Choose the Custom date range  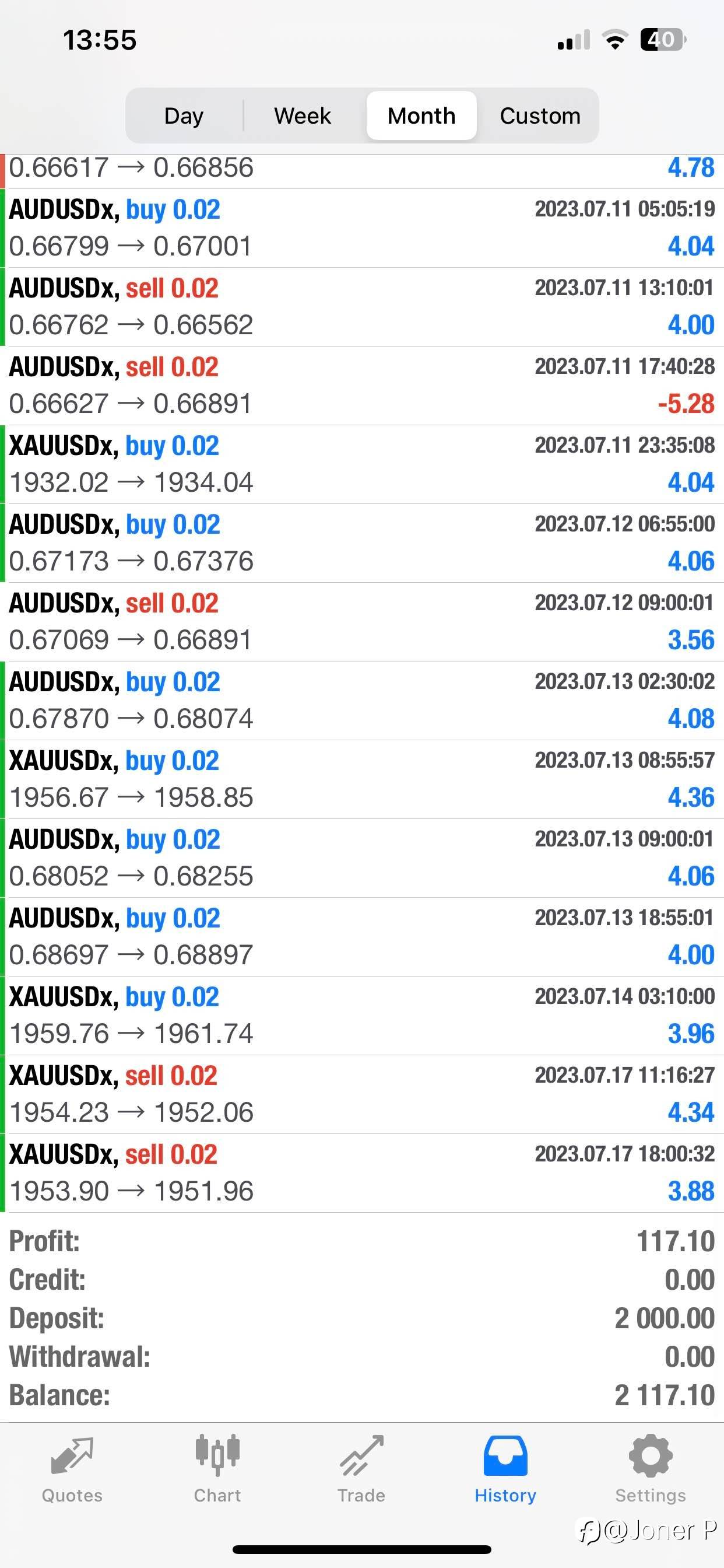pyautogui.click(x=540, y=116)
